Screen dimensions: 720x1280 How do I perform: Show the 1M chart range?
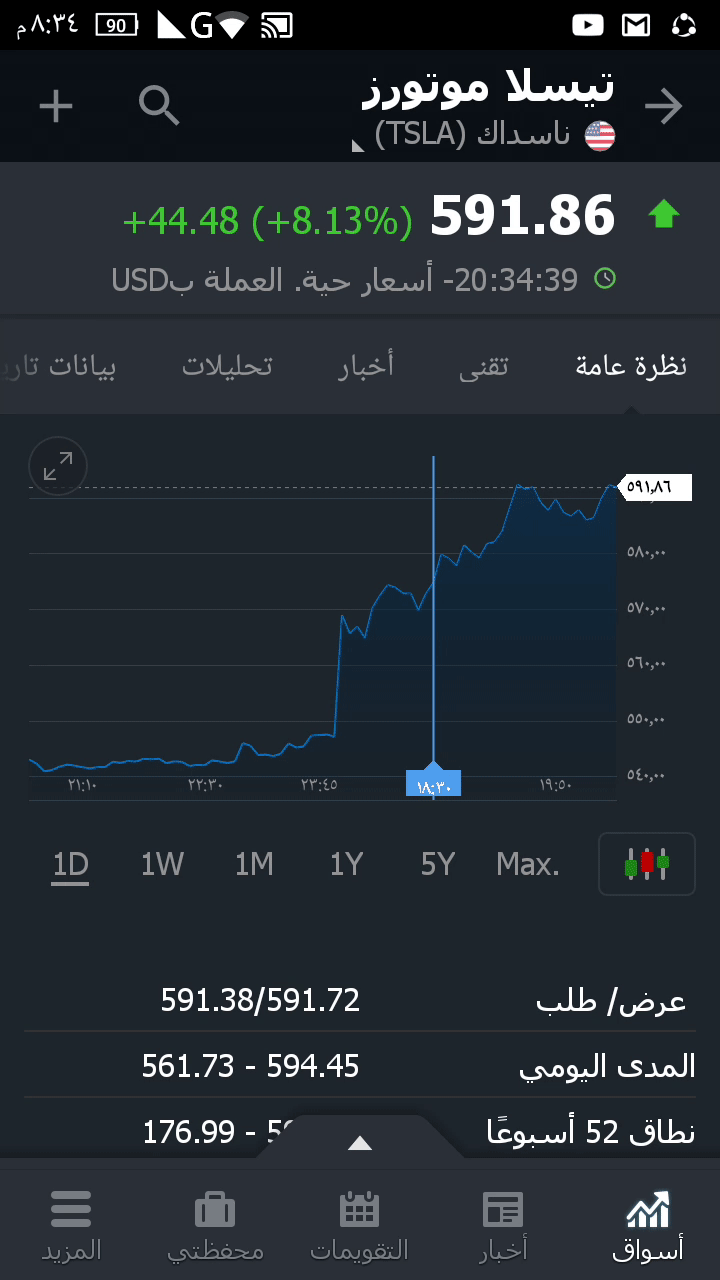pyautogui.click(x=254, y=864)
